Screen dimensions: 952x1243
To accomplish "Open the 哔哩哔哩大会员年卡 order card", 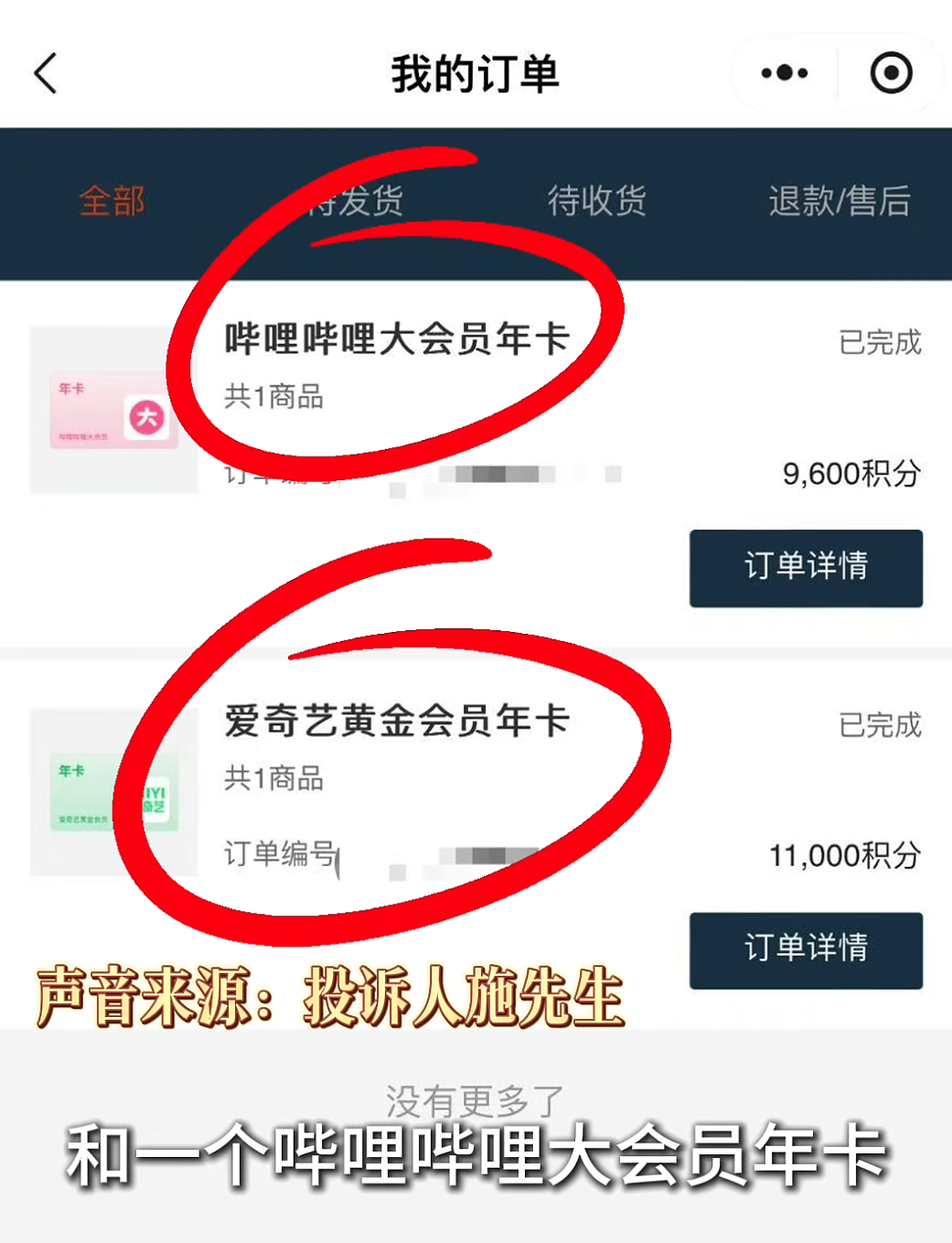I will point(397,339).
